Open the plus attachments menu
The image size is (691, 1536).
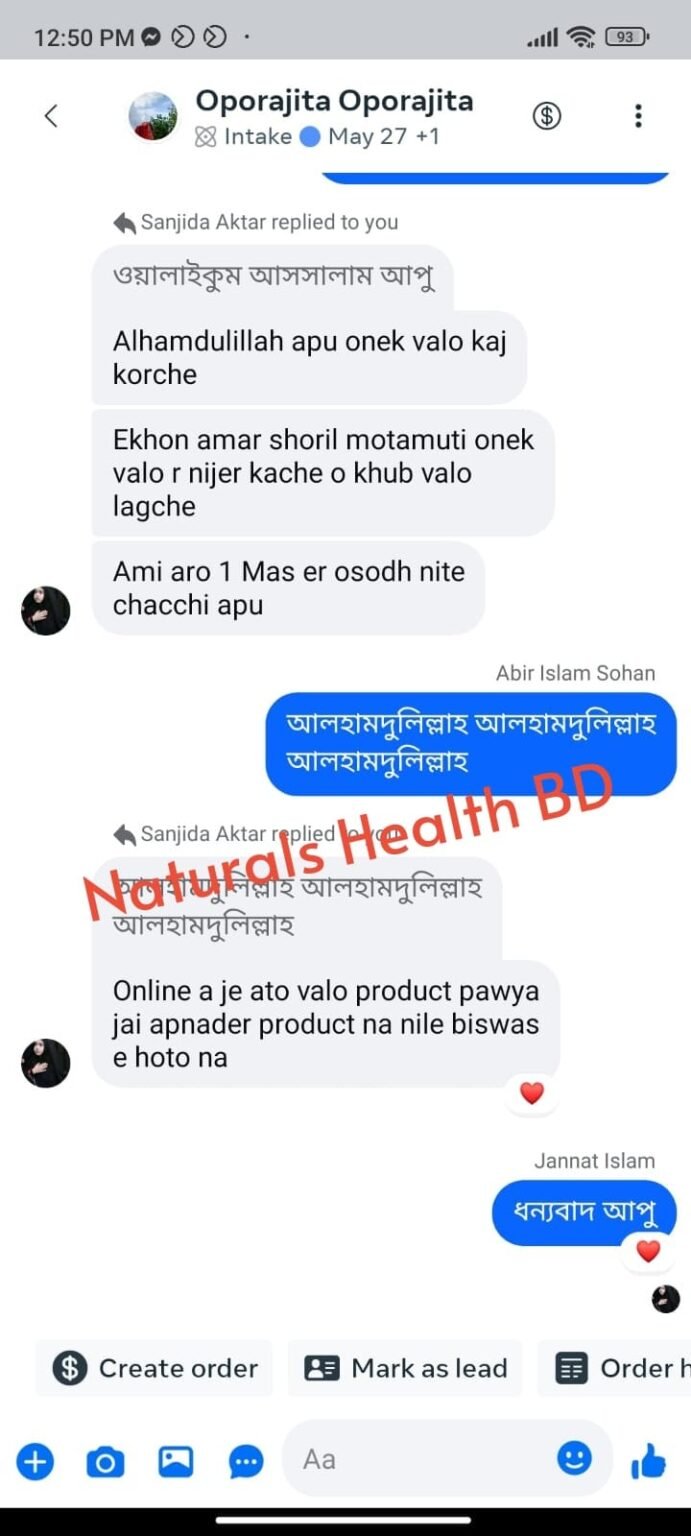(35, 1462)
